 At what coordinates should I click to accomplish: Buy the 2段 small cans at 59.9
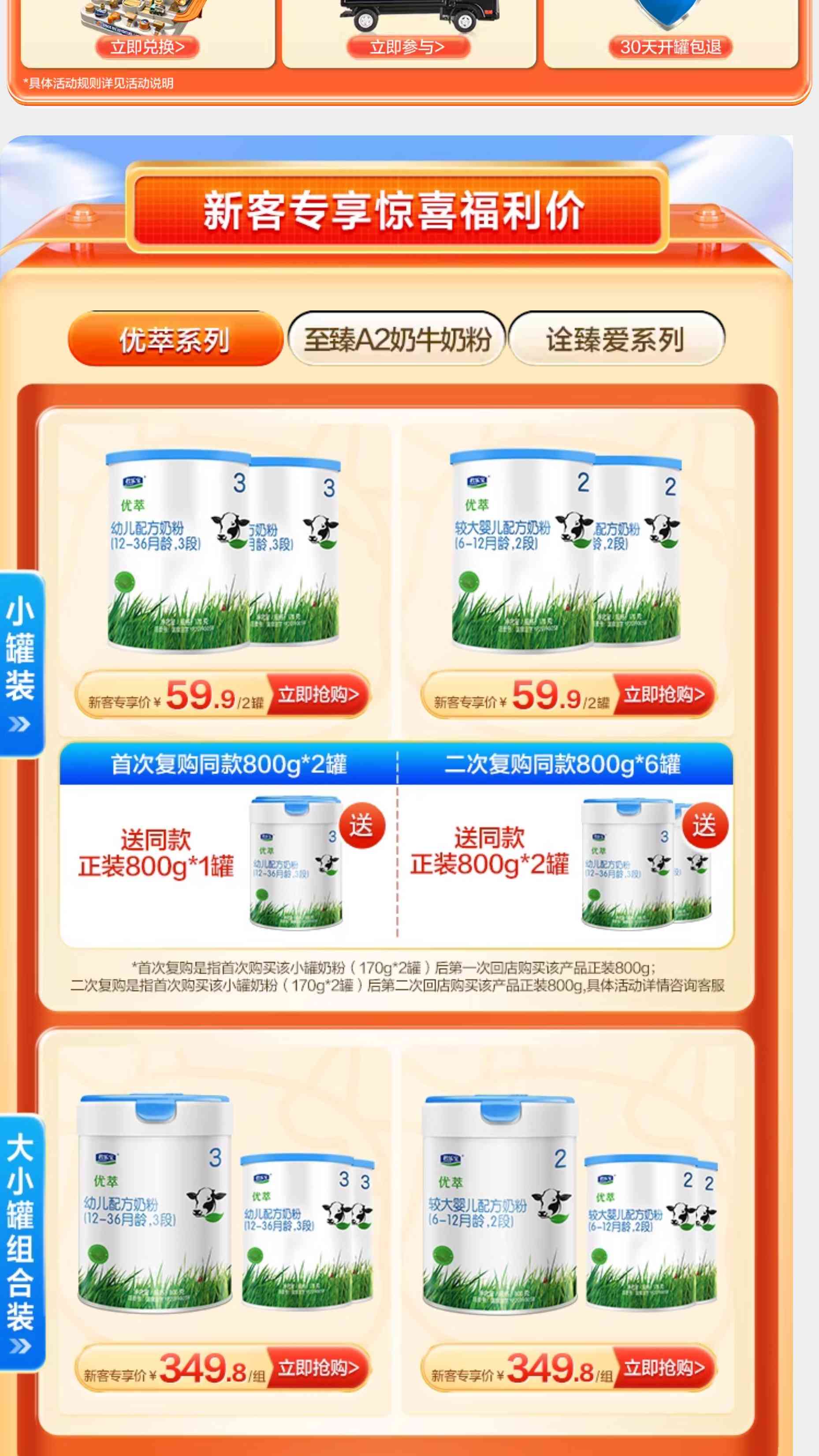point(664,694)
